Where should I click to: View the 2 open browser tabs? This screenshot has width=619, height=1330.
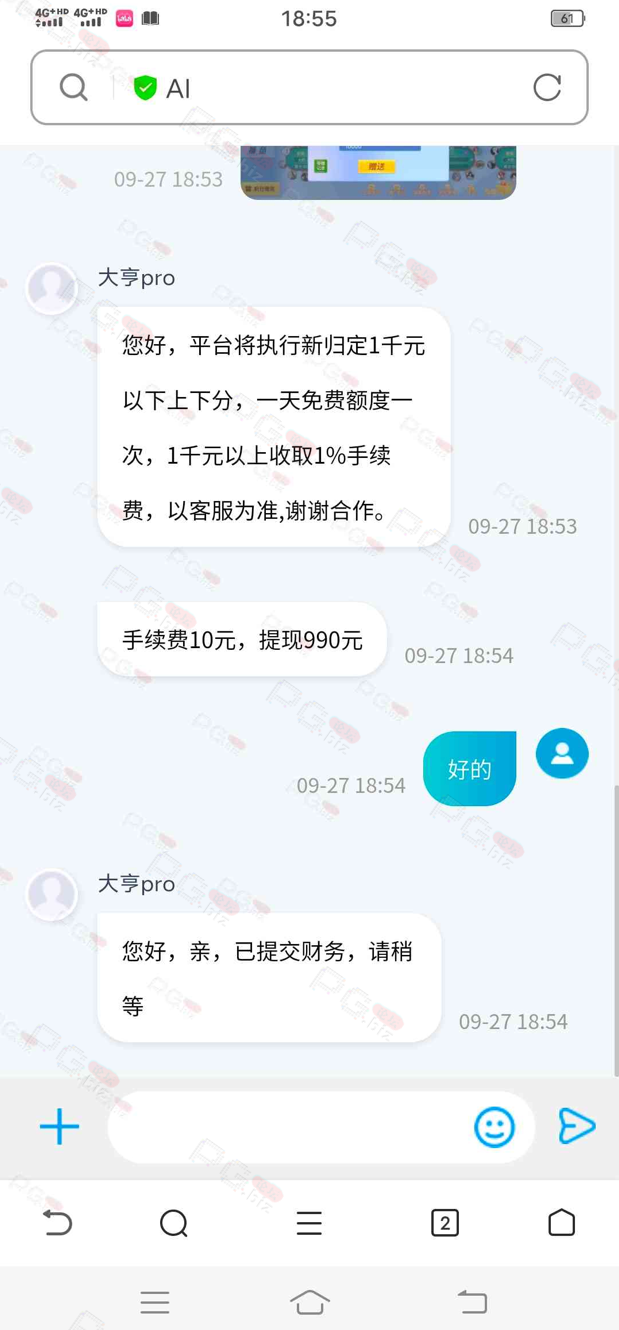[444, 1222]
